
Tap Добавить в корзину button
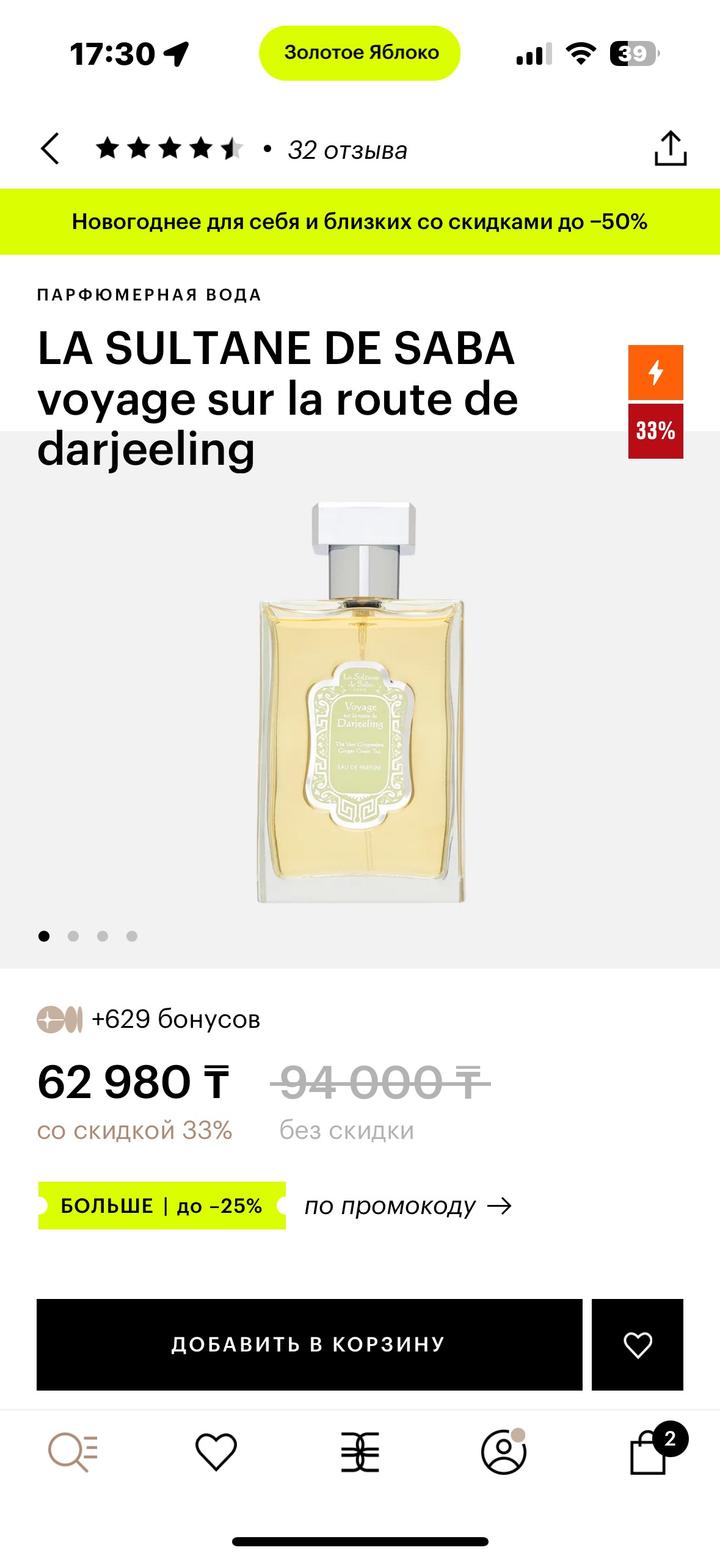point(309,1344)
